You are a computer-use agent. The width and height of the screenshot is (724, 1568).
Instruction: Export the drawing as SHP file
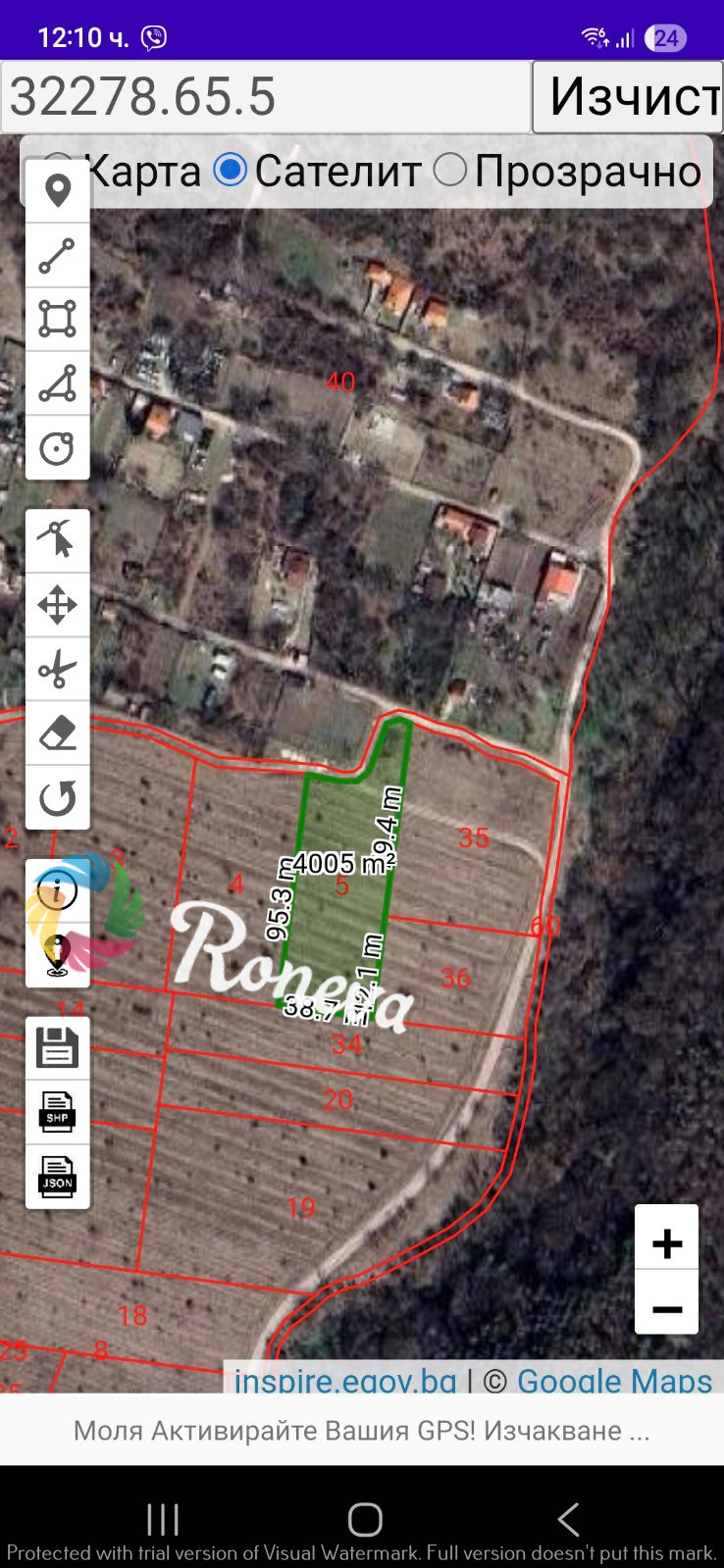[58, 1112]
